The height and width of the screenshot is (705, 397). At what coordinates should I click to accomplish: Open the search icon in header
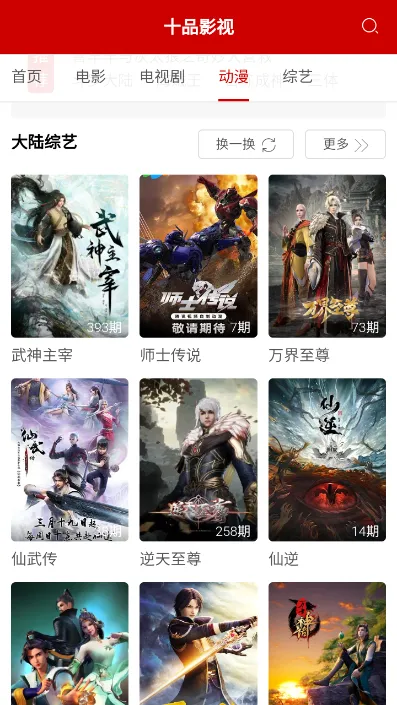point(370,27)
